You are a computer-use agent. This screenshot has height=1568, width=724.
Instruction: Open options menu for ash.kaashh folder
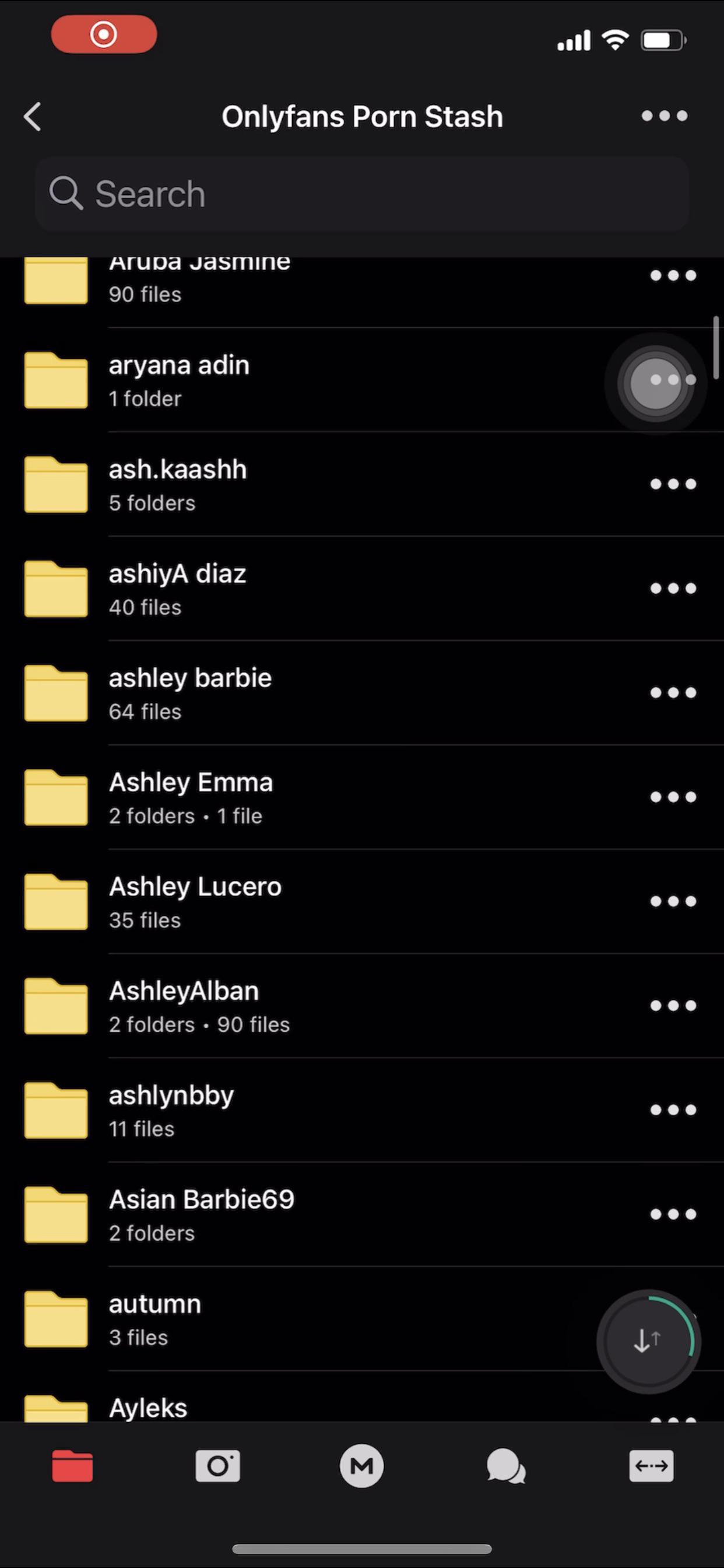coord(673,484)
